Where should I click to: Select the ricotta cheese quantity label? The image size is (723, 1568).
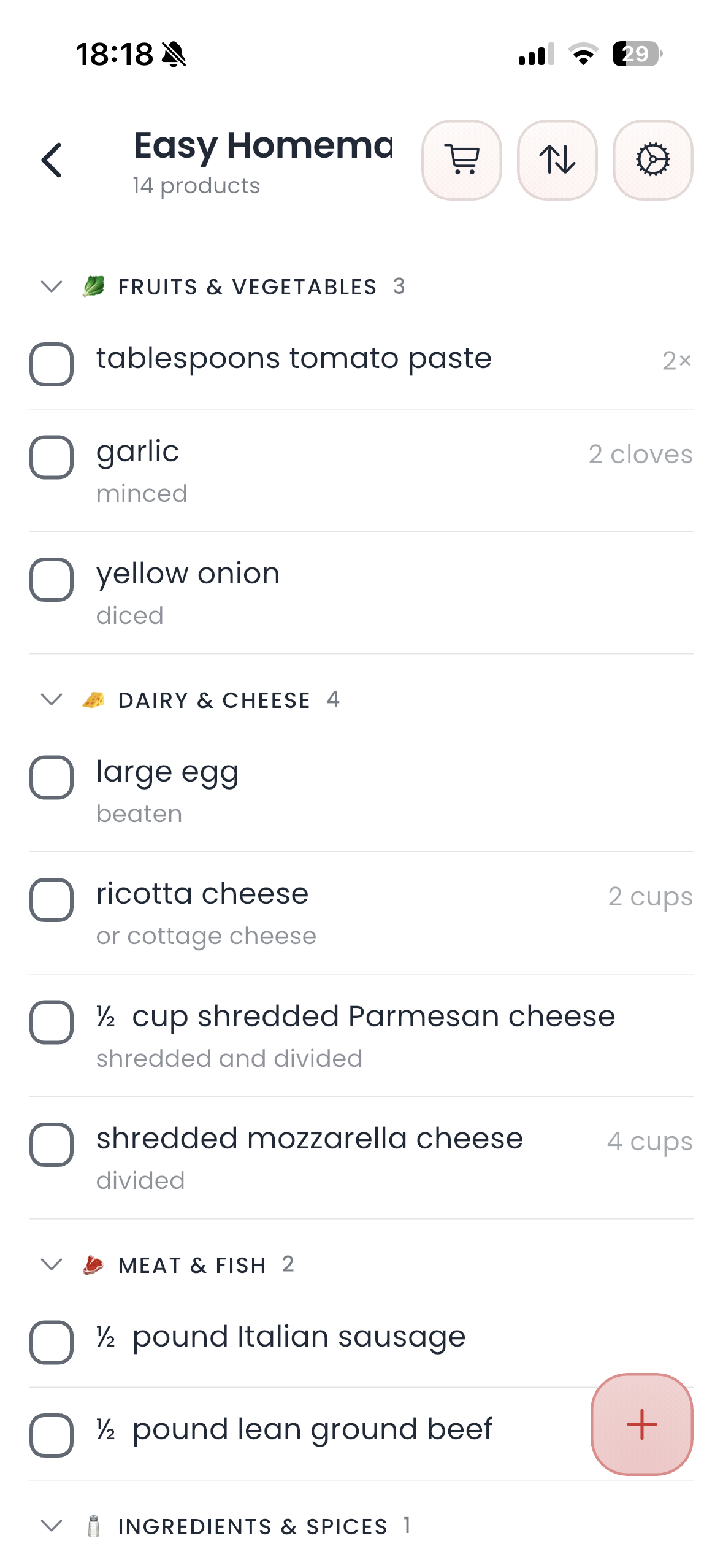click(650, 897)
